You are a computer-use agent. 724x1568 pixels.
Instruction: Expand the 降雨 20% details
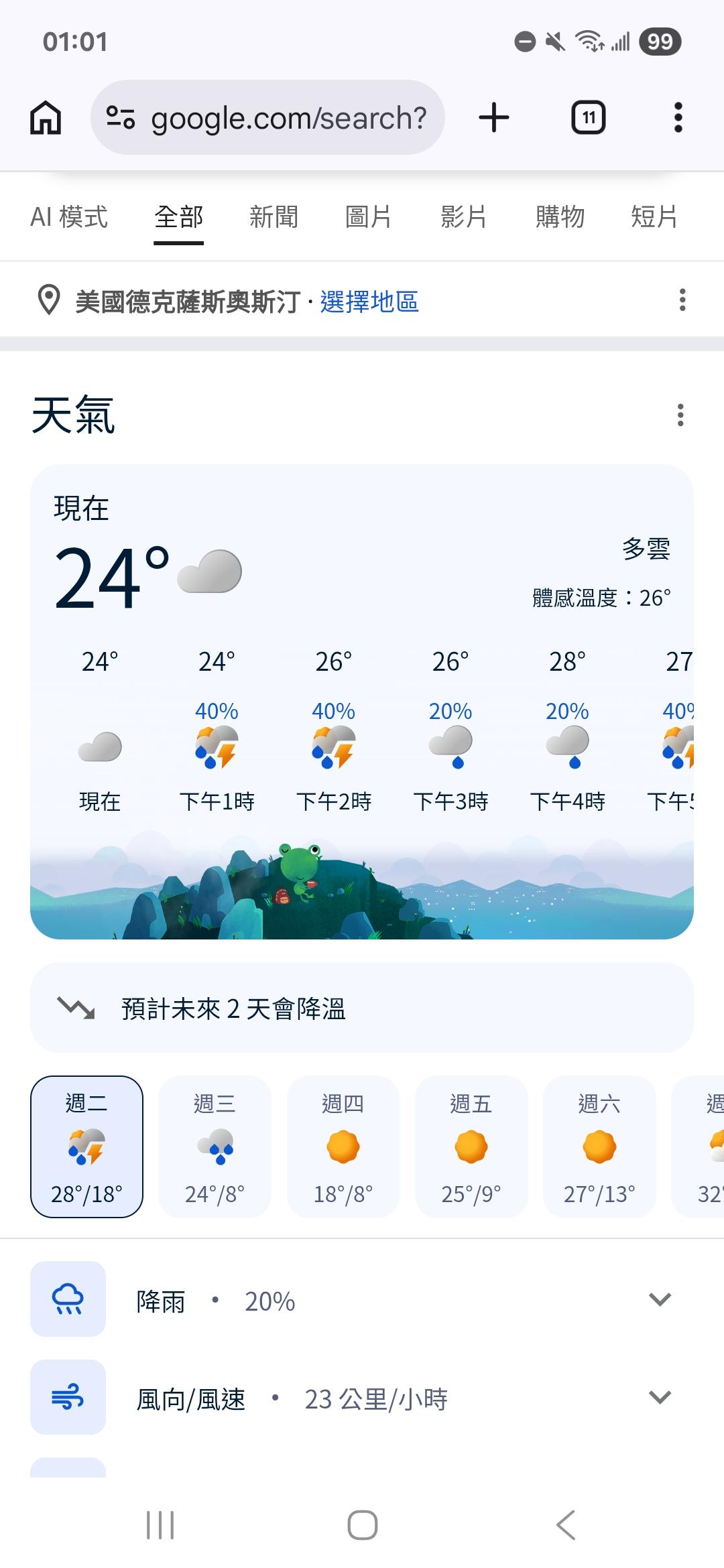coord(660,1300)
